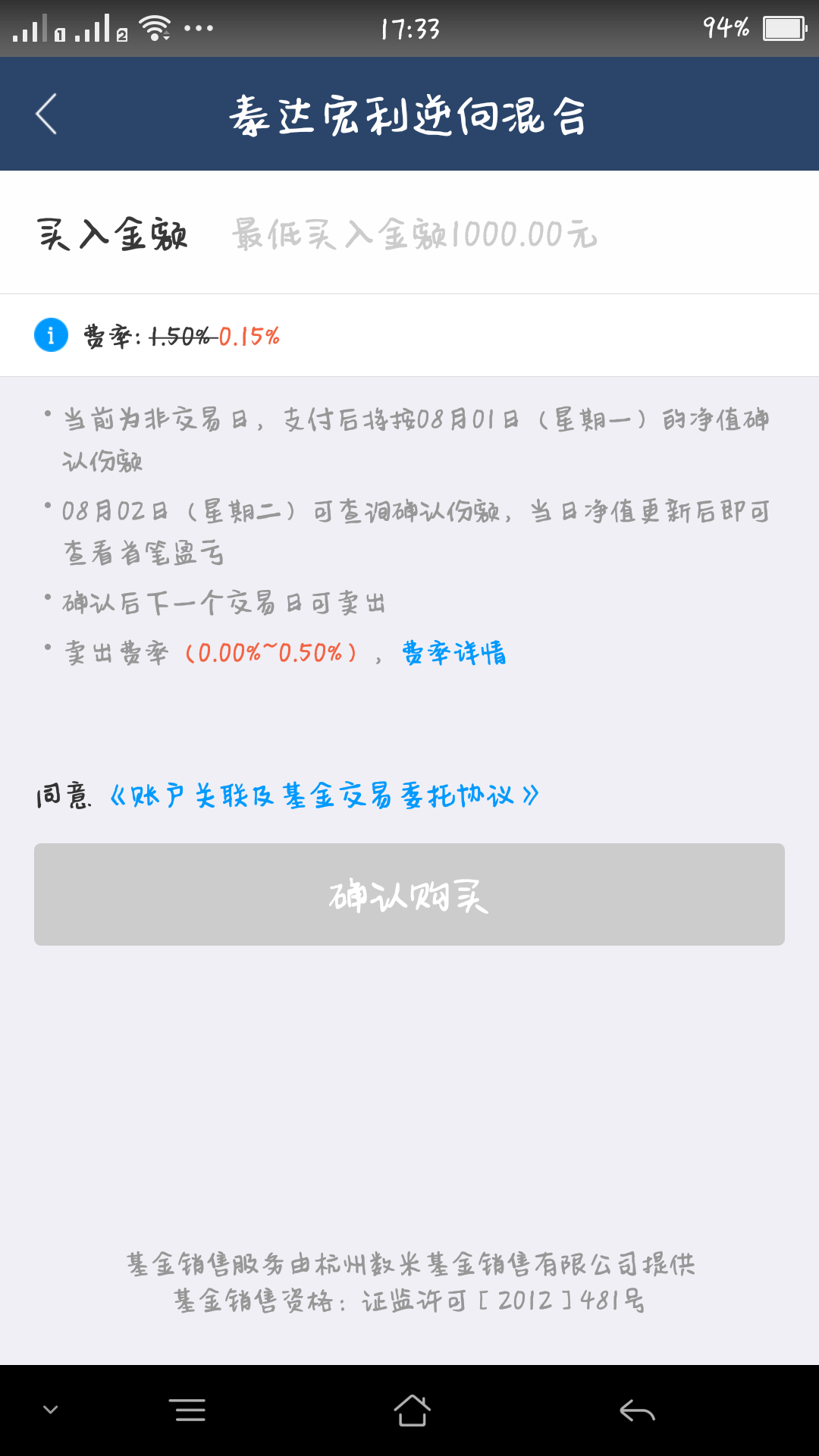Open the 费率详情 link
This screenshot has height=1456, width=819.
click(x=453, y=653)
